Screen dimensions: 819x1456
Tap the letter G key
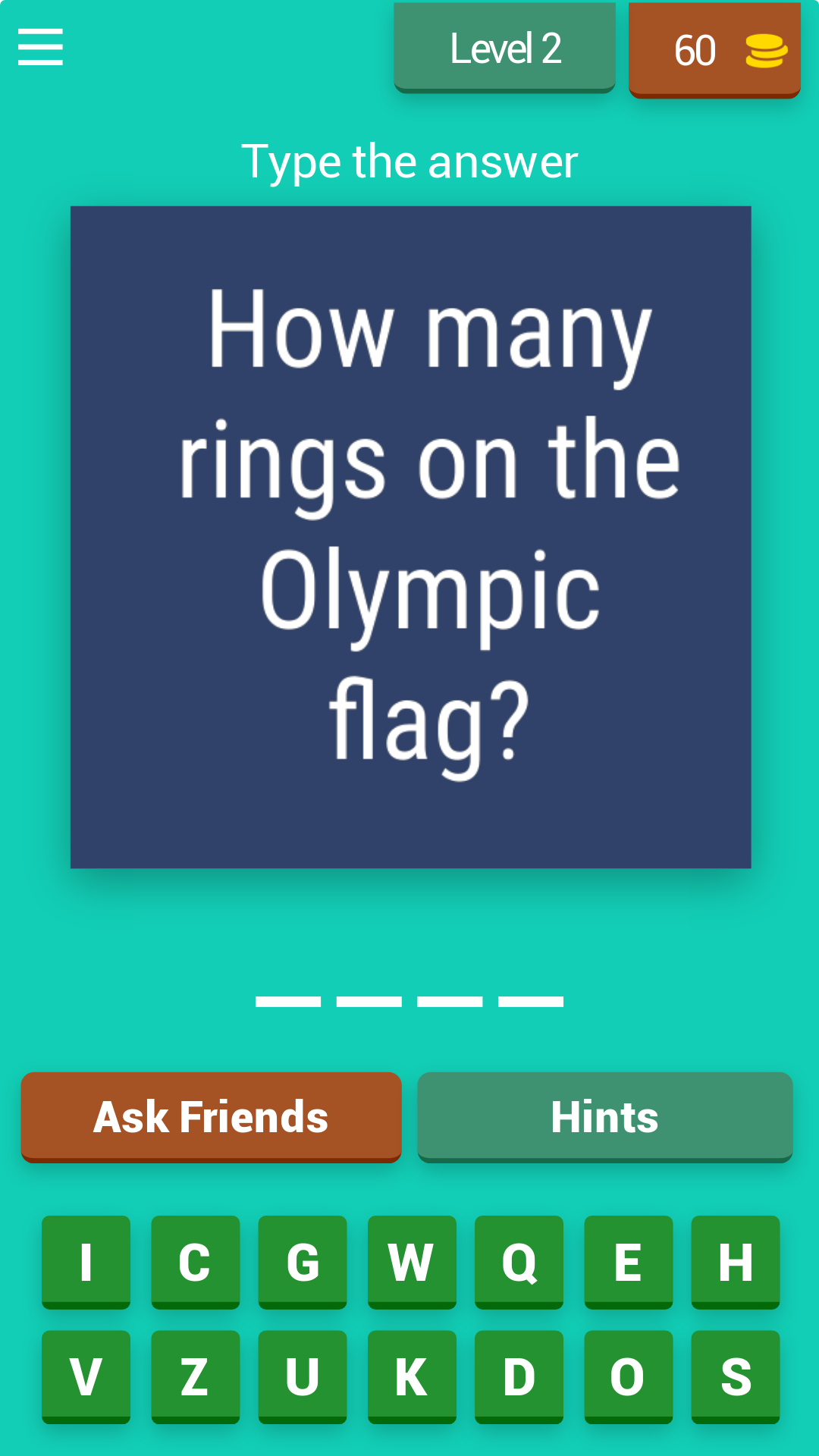303,1262
